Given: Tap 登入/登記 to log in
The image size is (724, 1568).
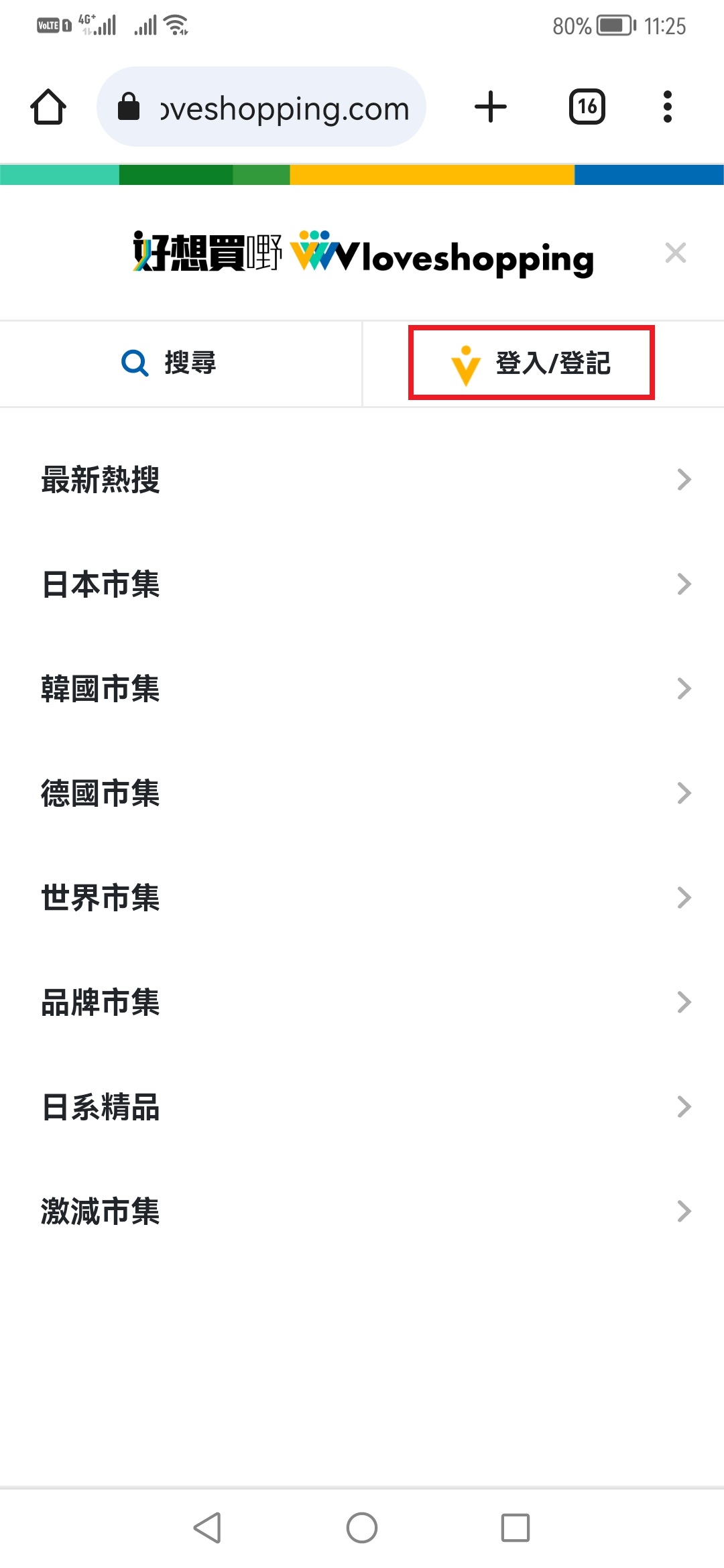Looking at the screenshot, I should pyautogui.click(x=532, y=363).
